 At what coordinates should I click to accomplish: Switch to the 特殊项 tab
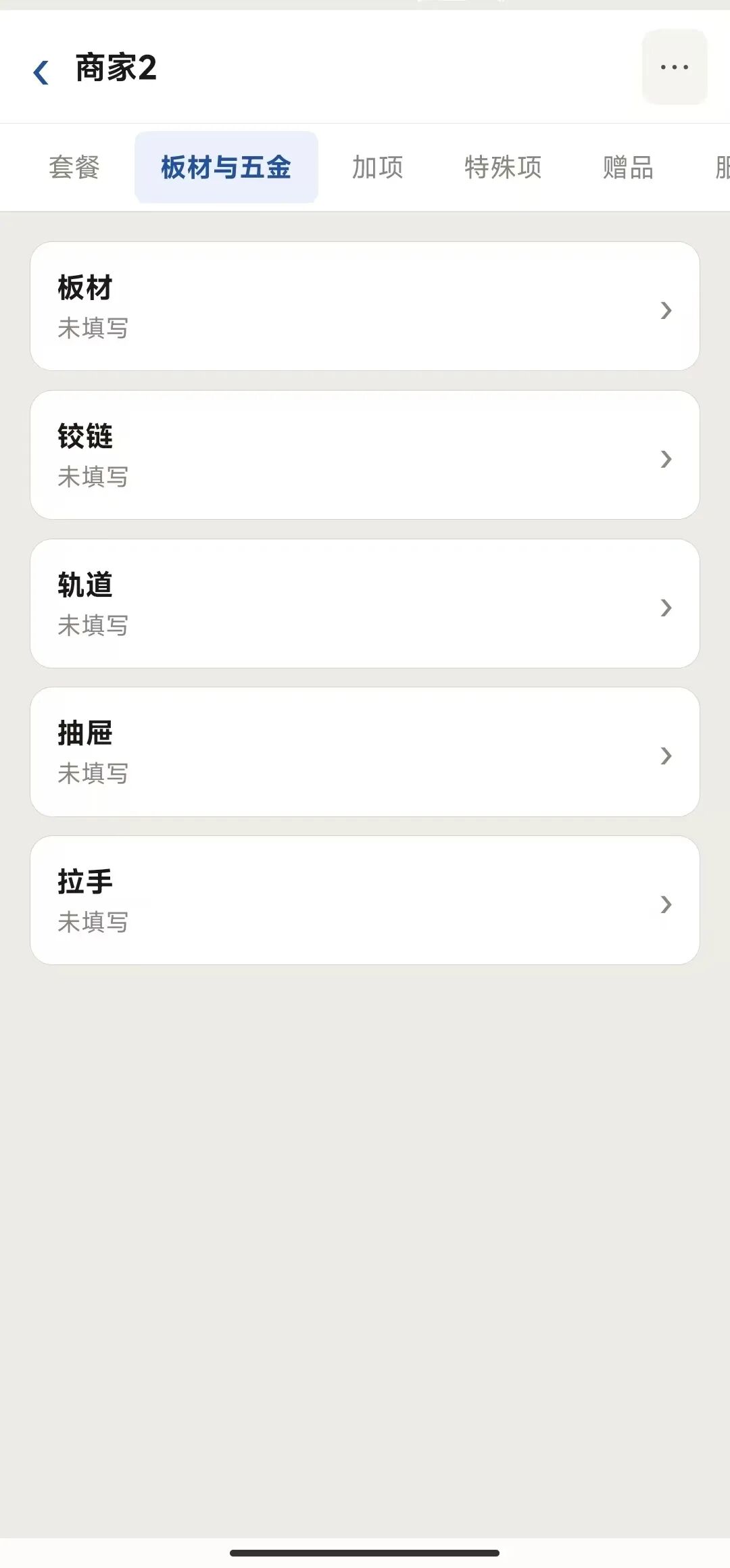[503, 168]
